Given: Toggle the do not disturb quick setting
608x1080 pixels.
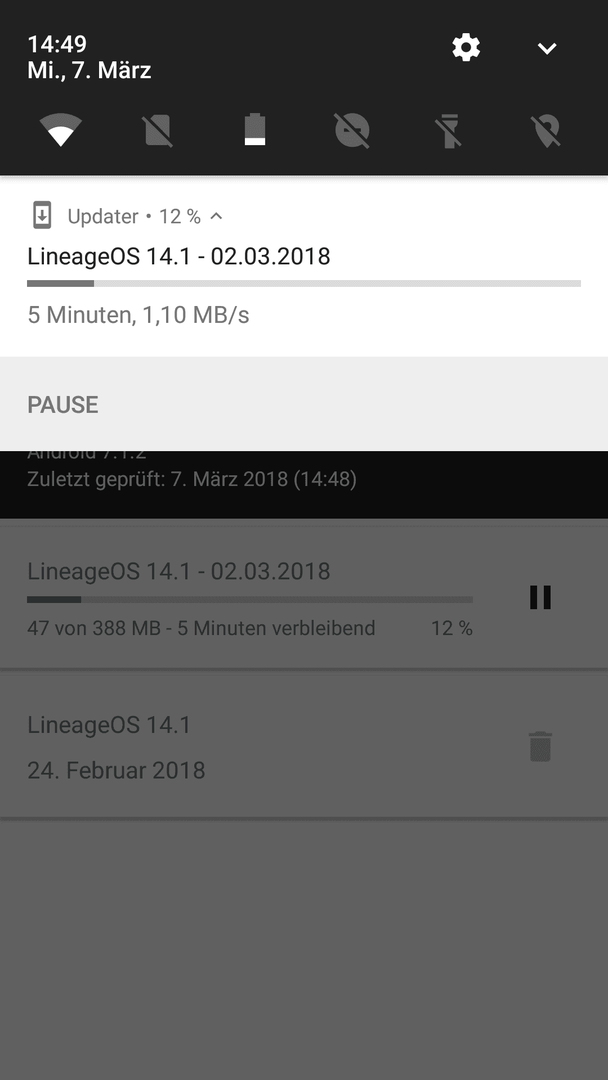Looking at the screenshot, I should click(352, 130).
